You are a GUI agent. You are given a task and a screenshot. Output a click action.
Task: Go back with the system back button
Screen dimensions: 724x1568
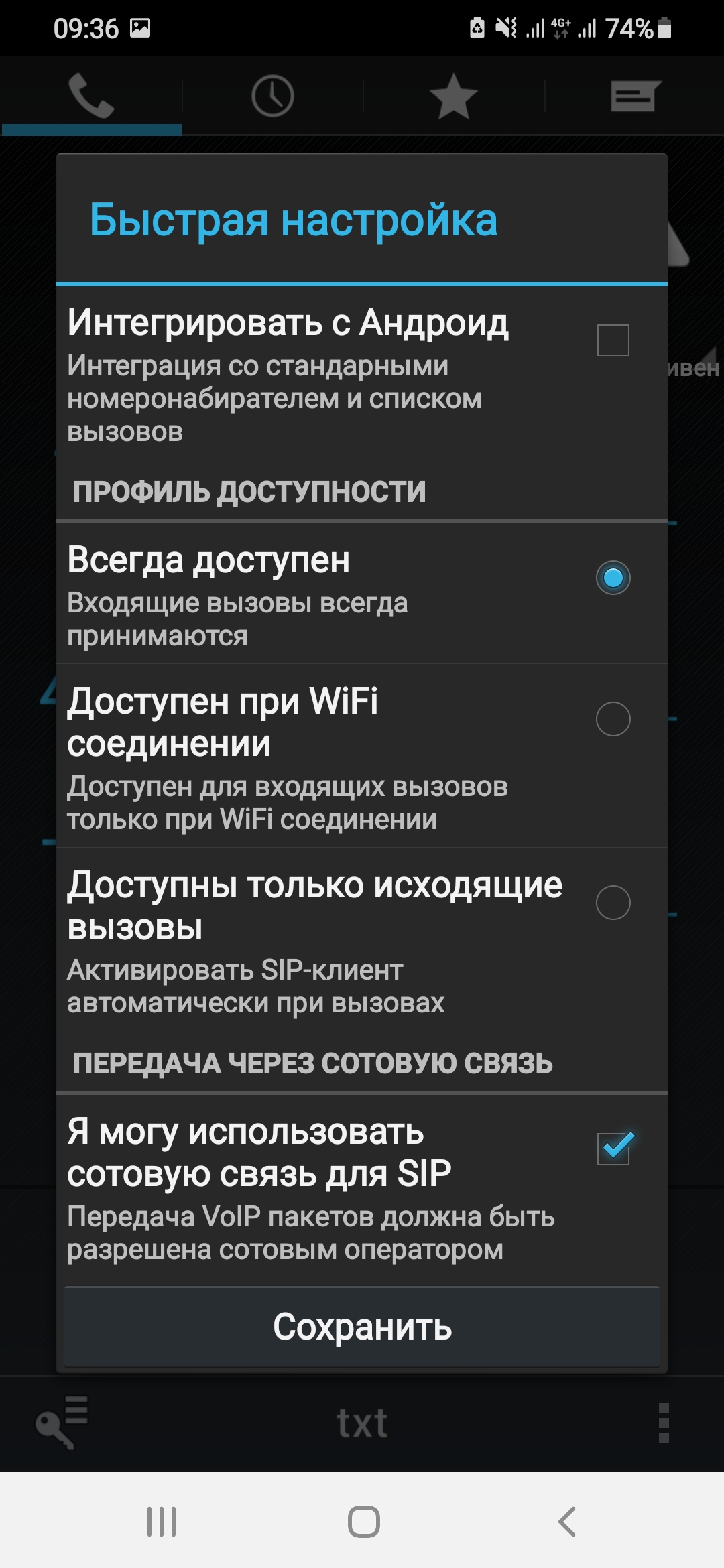[566, 1522]
